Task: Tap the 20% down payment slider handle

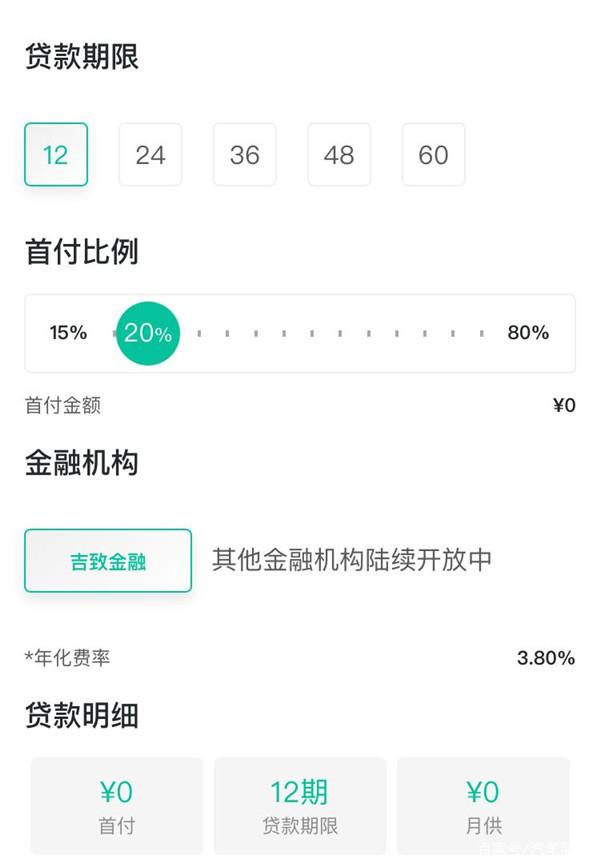Action: coord(148,334)
